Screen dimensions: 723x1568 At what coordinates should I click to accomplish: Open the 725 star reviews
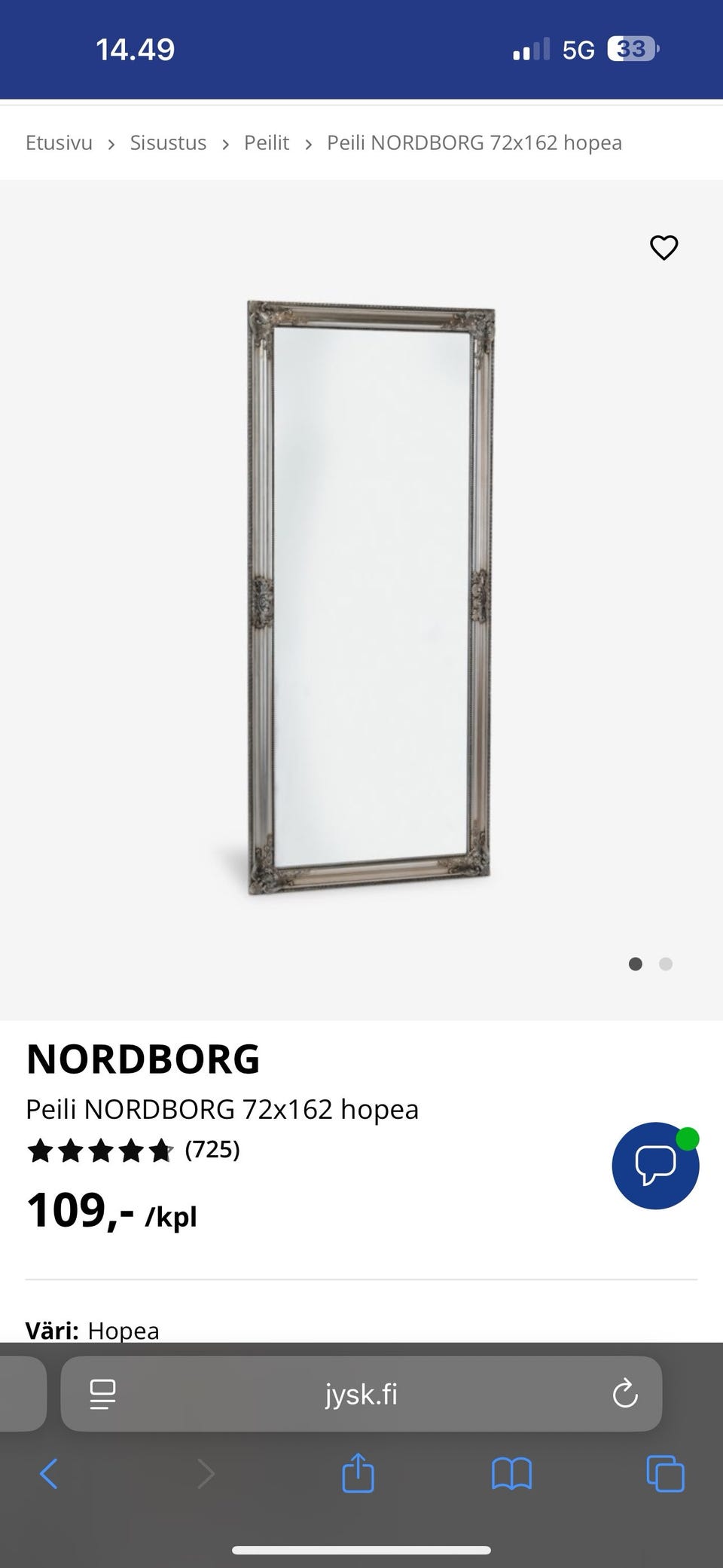133,1150
